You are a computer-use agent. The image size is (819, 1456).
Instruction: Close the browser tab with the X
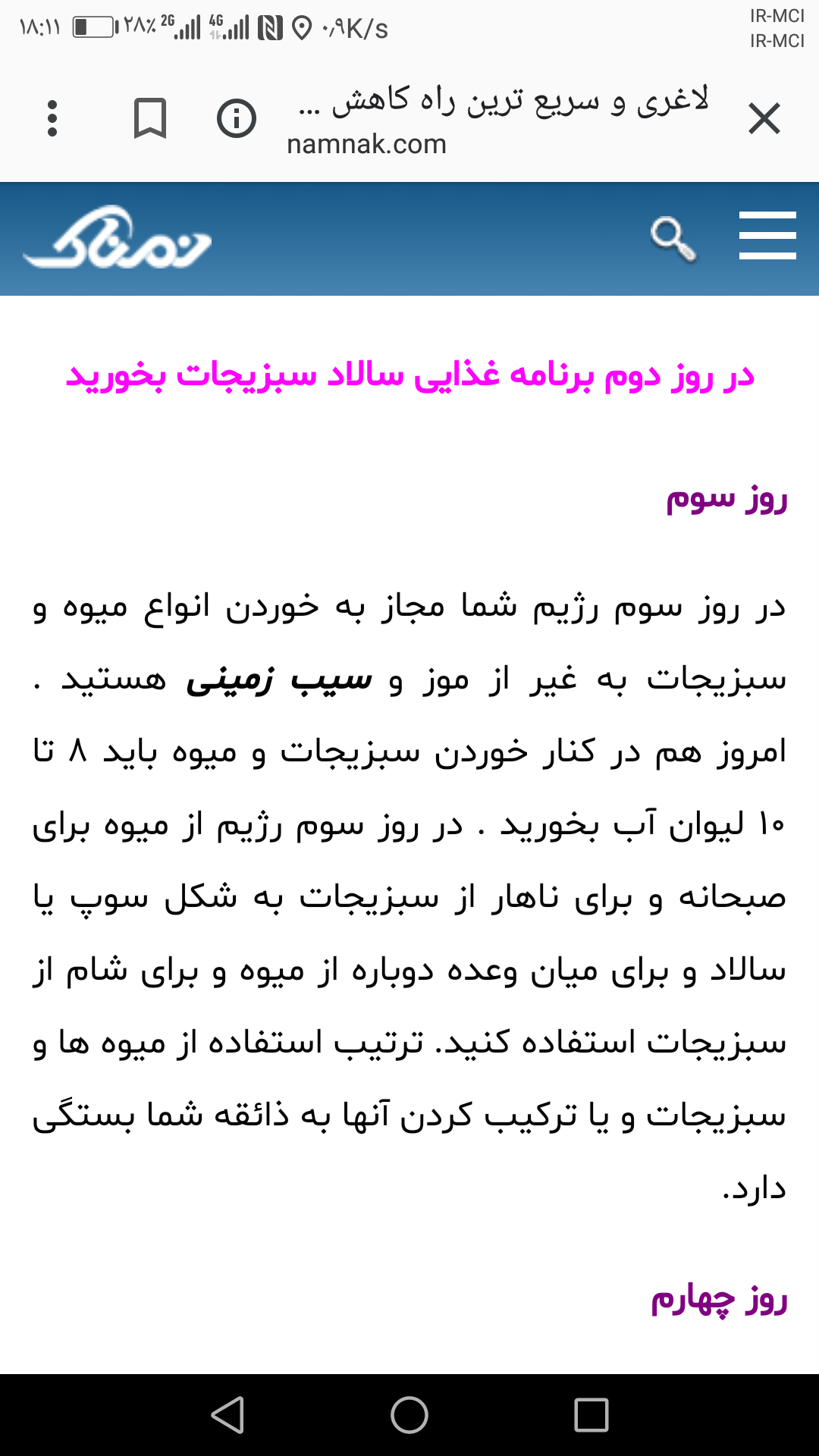[764, 119]
